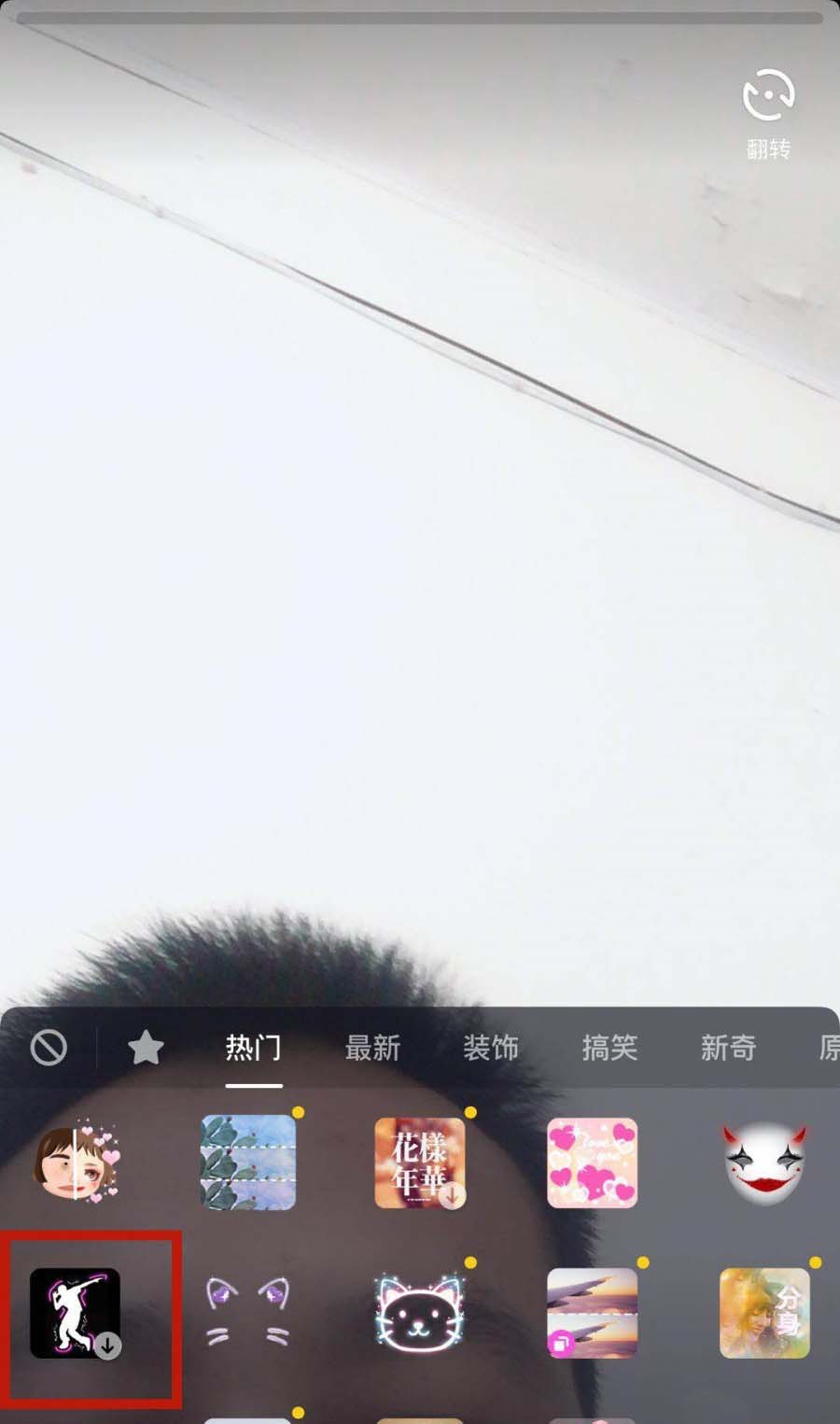Select the 分身 effect
The height and width of the screenshot is (1424, 840).
pos(764,1313)
